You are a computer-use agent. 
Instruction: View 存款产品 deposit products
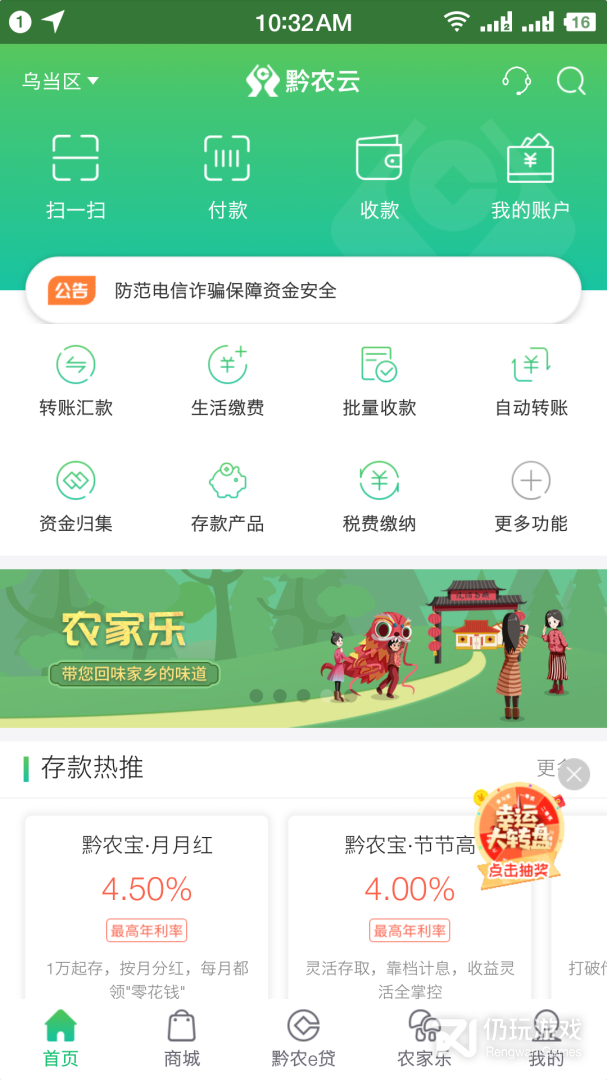227,497
